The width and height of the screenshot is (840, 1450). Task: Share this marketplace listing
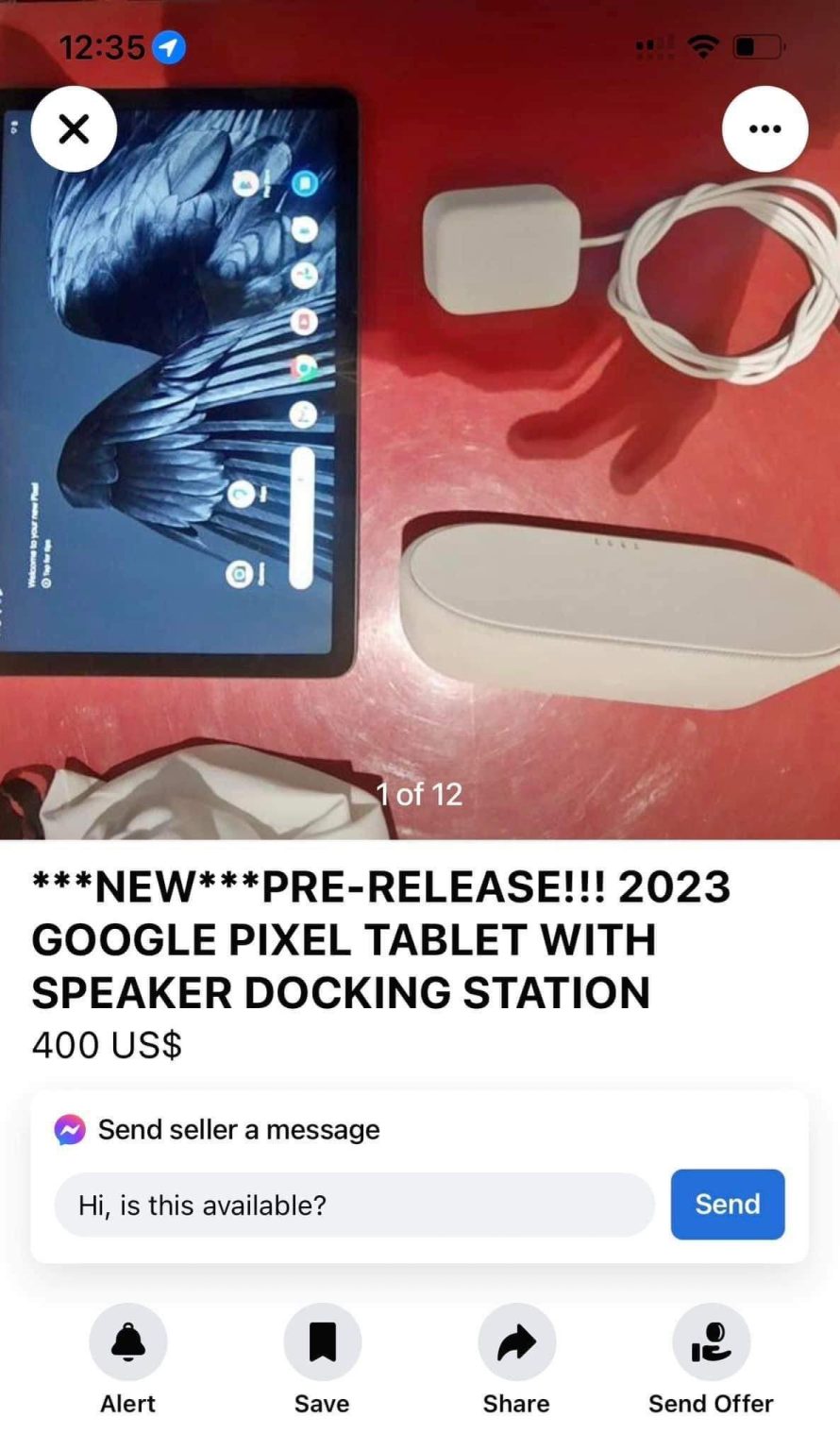516,1342
